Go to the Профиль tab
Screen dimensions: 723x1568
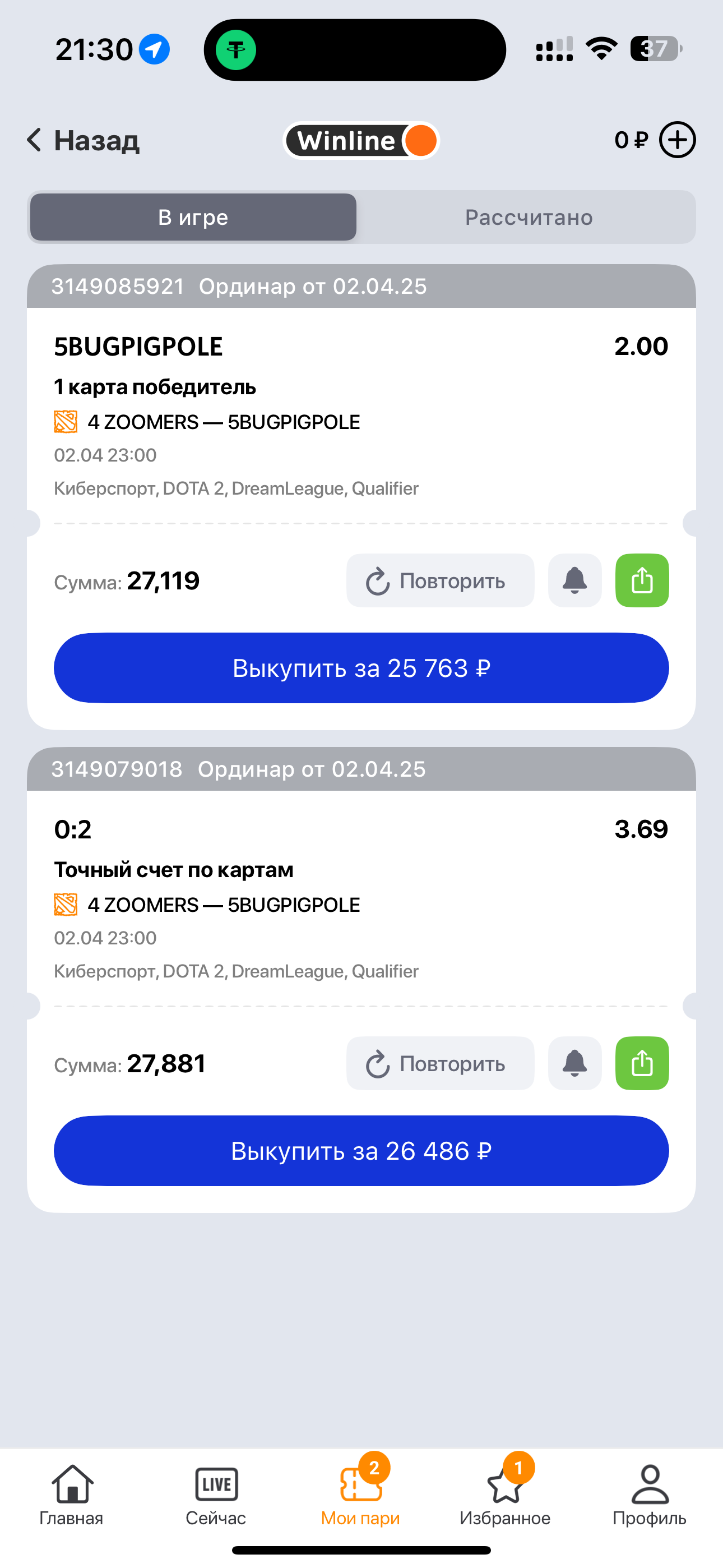(x=650, y=1495)
